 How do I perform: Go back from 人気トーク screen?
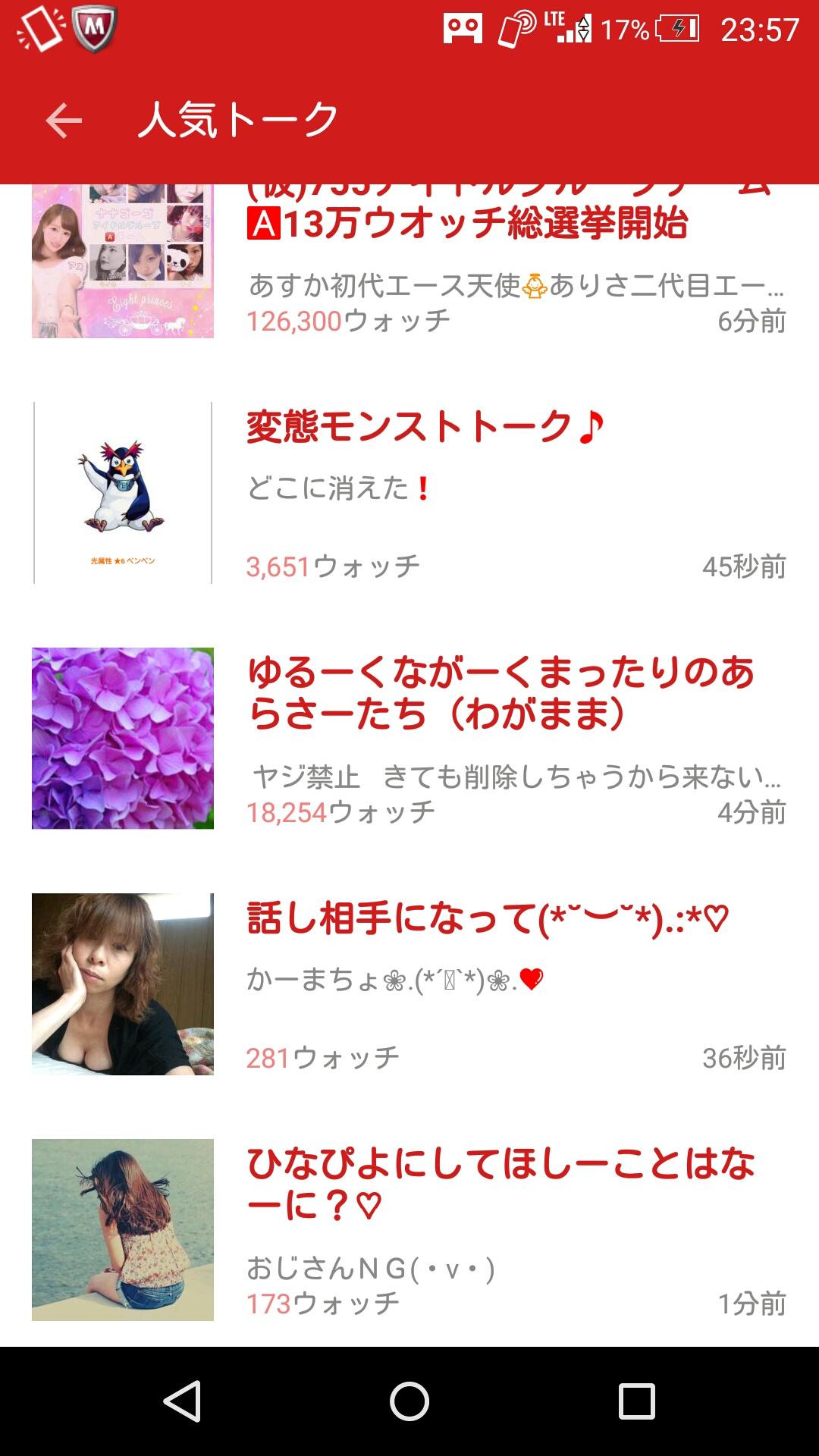pyautogui.click(x=64, y=120)
